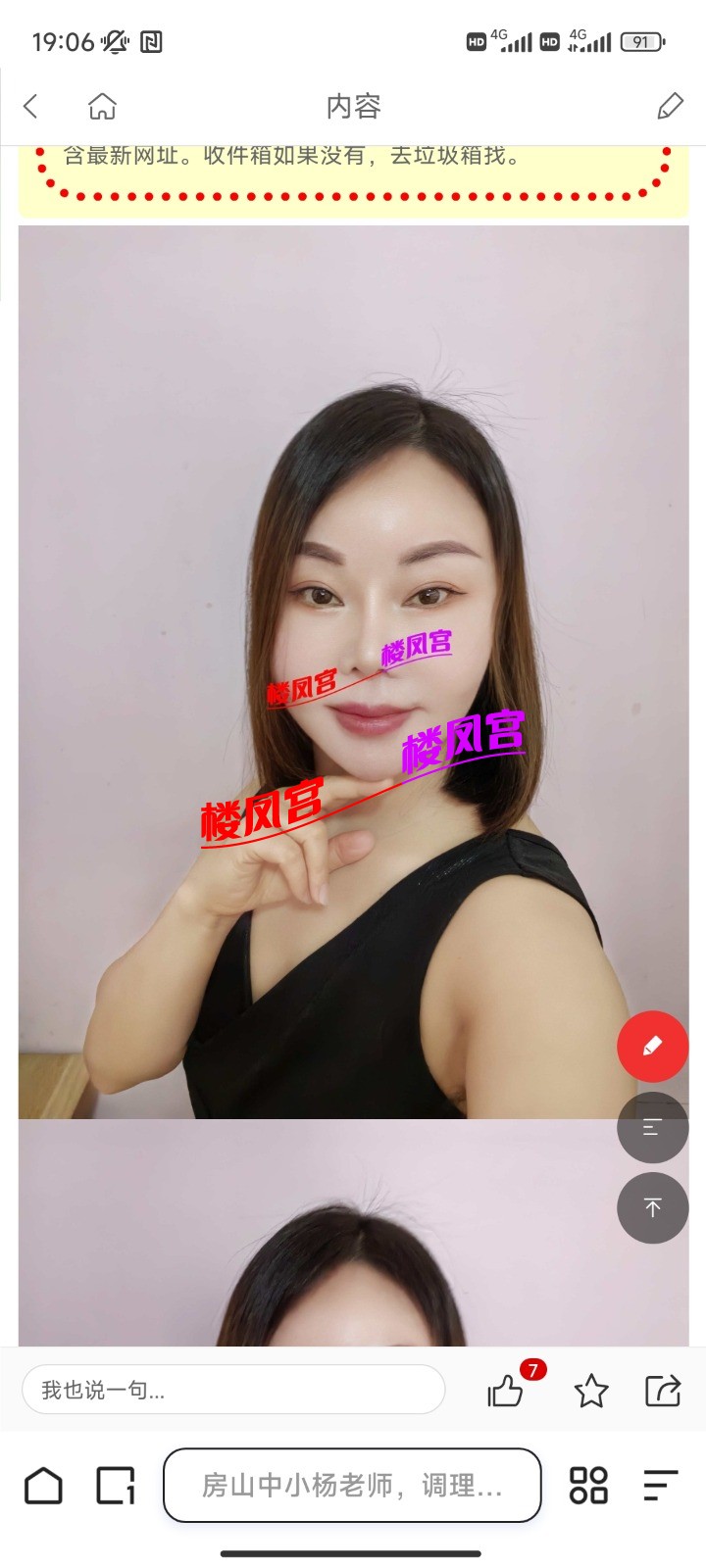Open the browser tabs switcher

tap(116, 1486)
